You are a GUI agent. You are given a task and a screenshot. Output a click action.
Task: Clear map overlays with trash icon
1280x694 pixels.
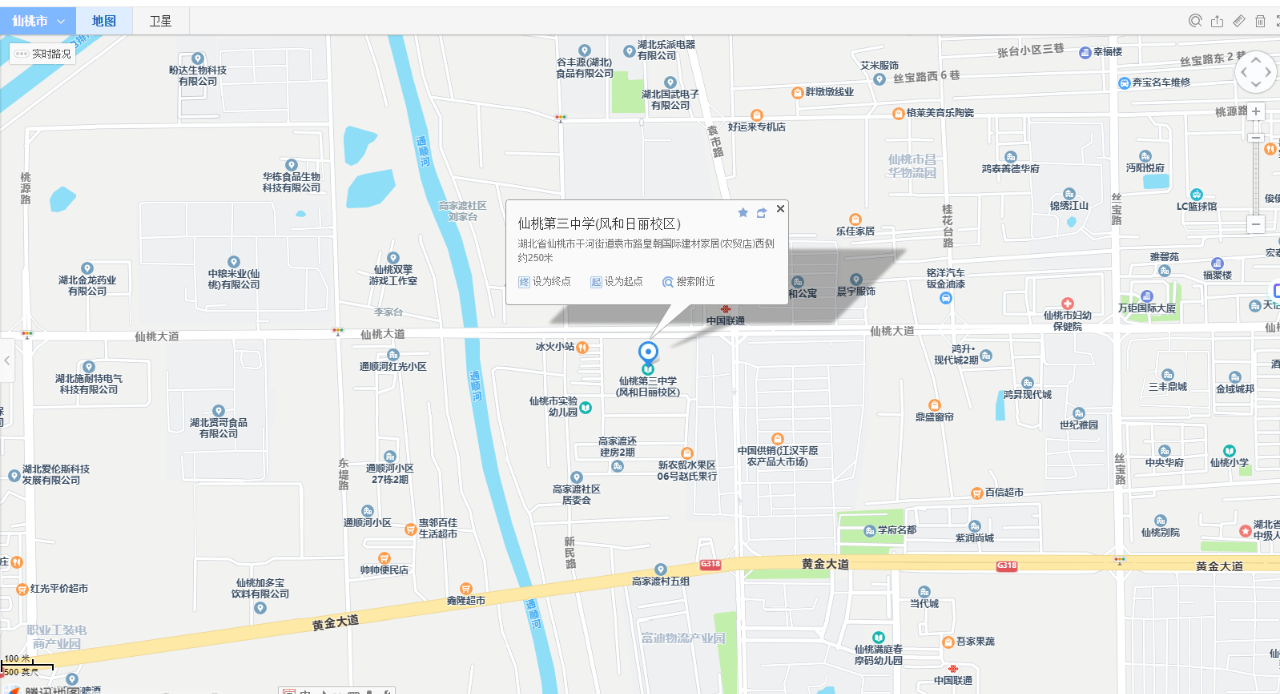pyautogui.click(x=1259, y=21)
